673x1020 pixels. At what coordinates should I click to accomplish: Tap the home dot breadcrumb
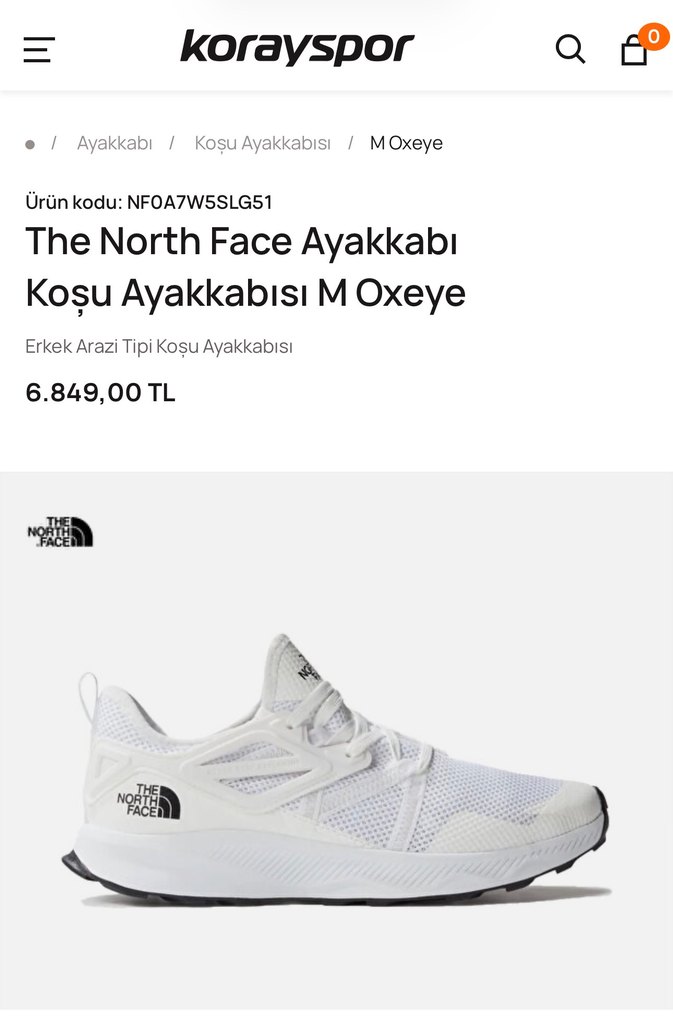pos(30,144)
